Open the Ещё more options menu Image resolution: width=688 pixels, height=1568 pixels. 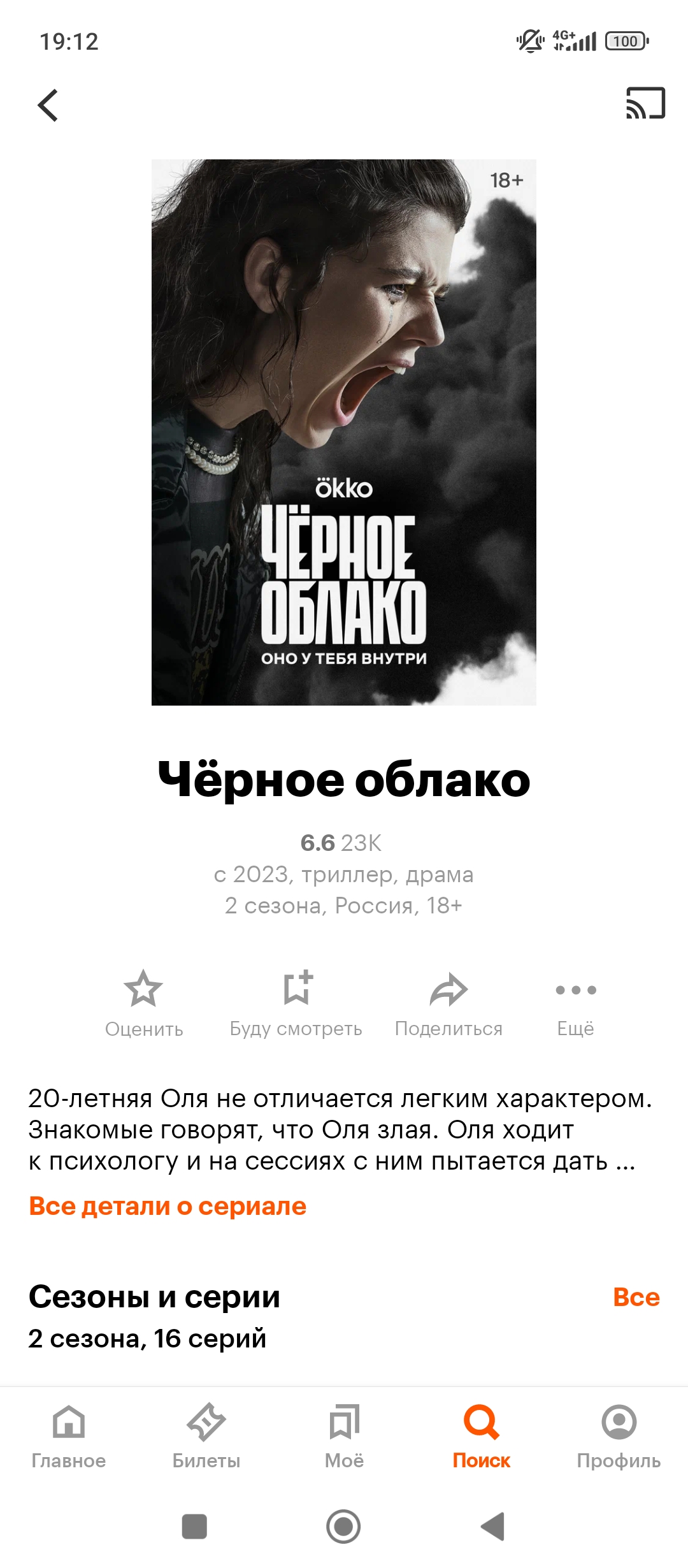pyautogui.click(x=575, y=1003)
